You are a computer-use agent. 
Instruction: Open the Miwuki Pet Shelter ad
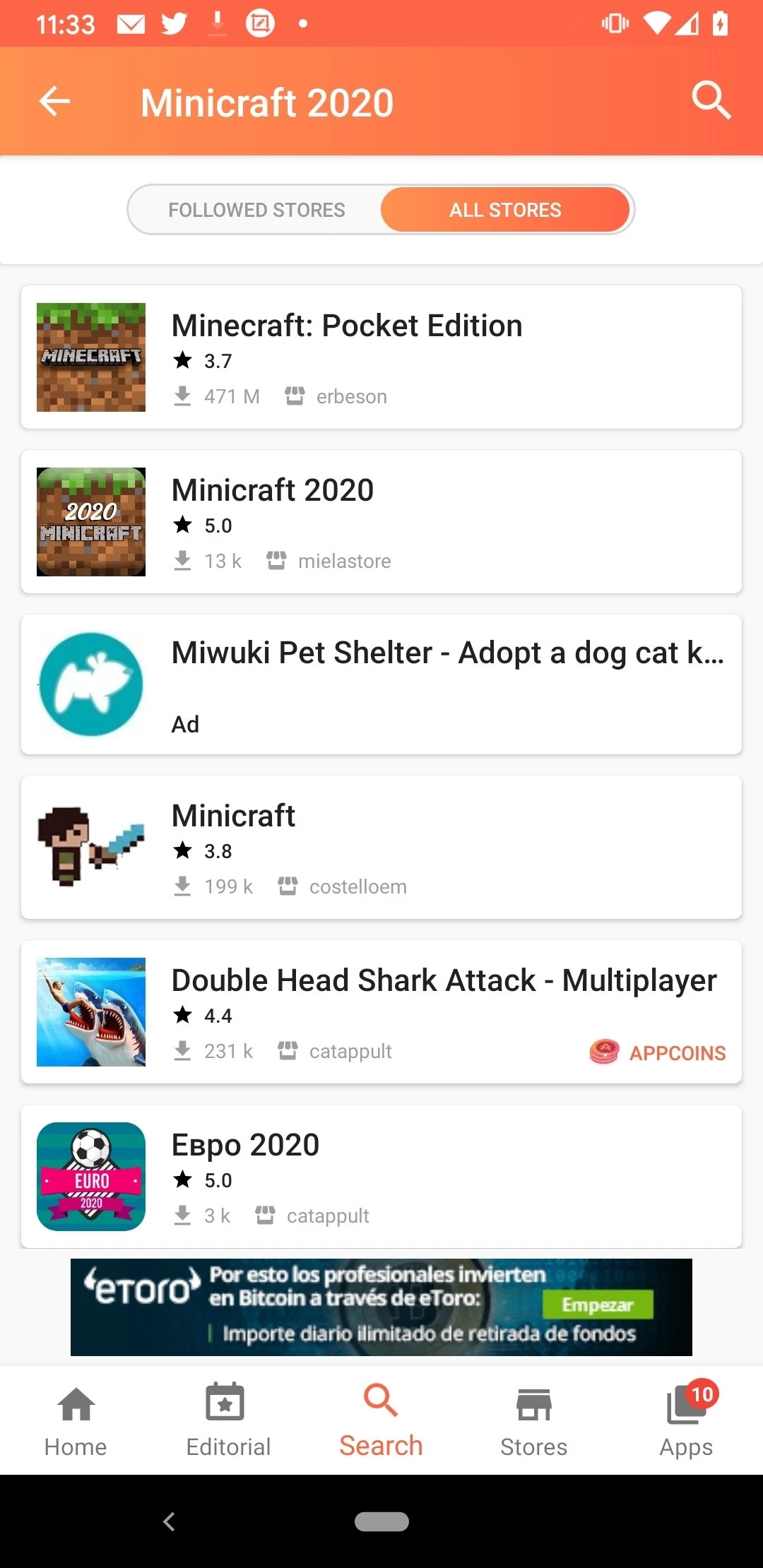click(381, 684)
